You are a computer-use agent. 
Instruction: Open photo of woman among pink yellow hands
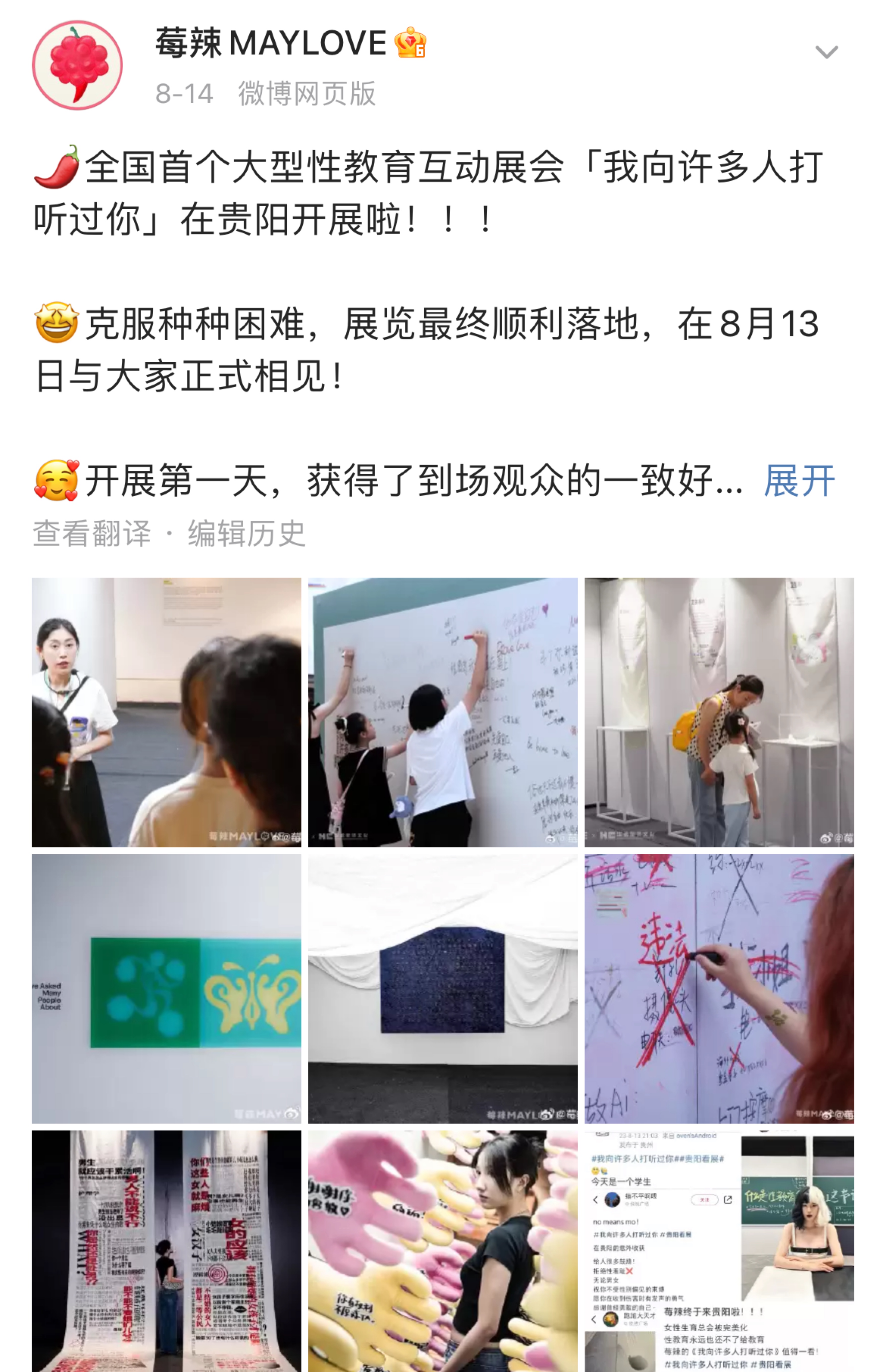click(442, 1251)
